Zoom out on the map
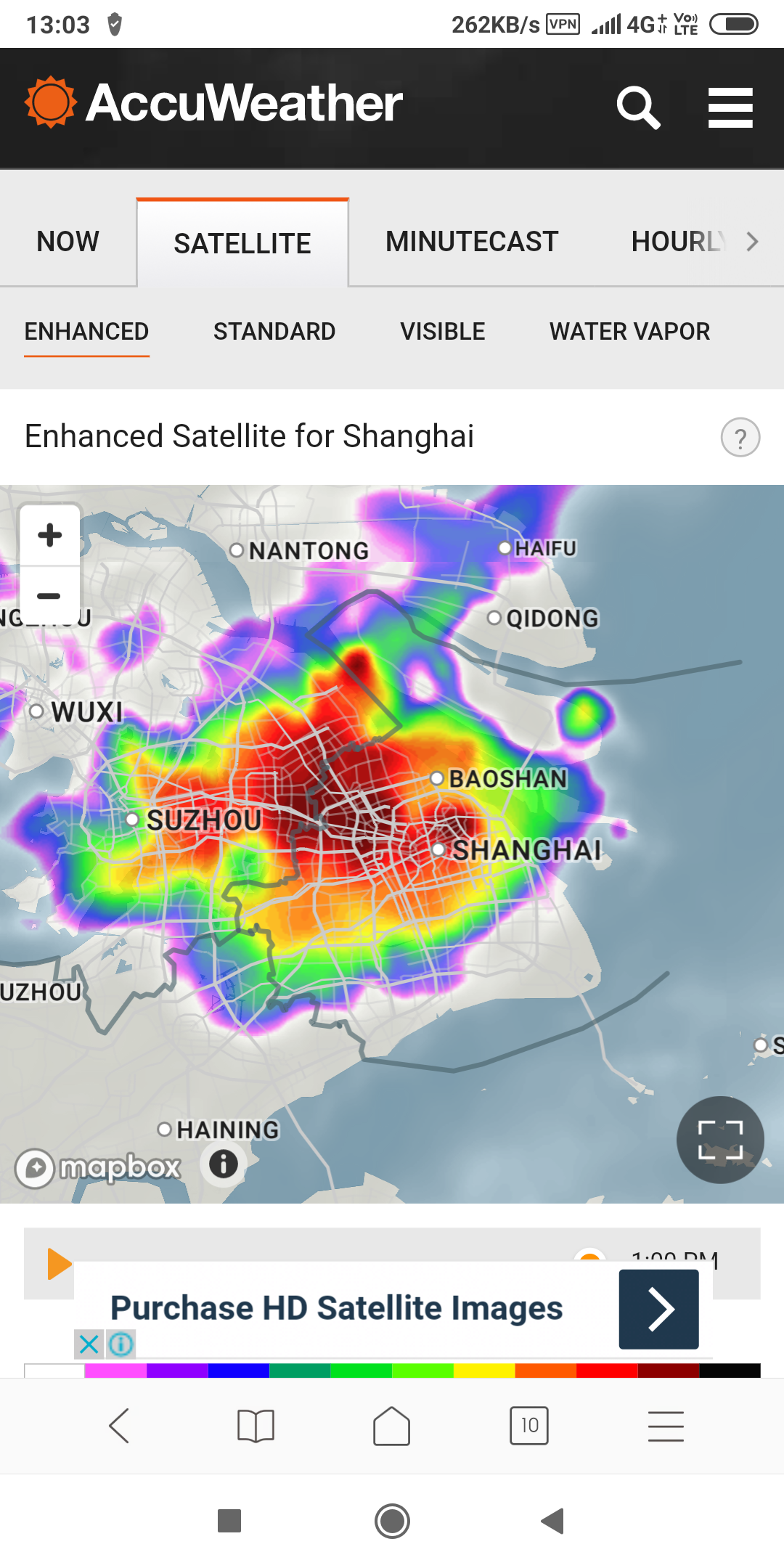Viewport: 784px width, 1568px height. tap(49, 596)
